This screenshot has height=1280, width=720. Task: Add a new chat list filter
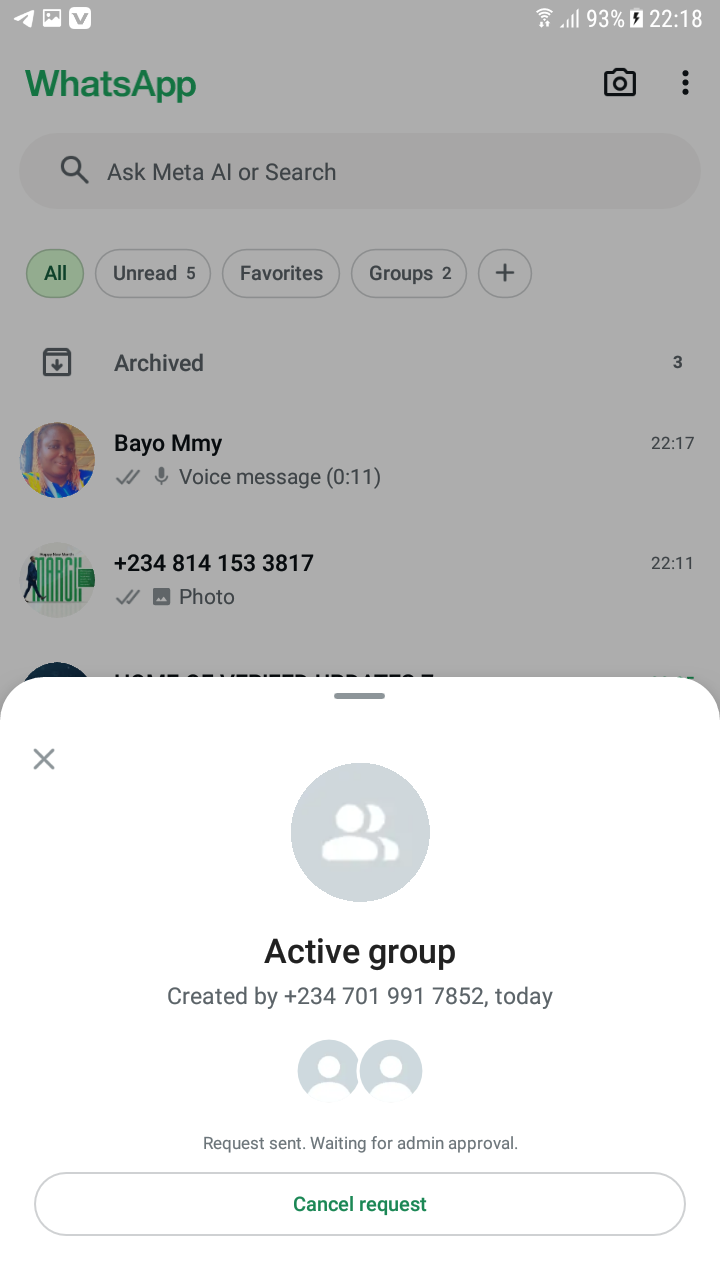pos(505,273)
